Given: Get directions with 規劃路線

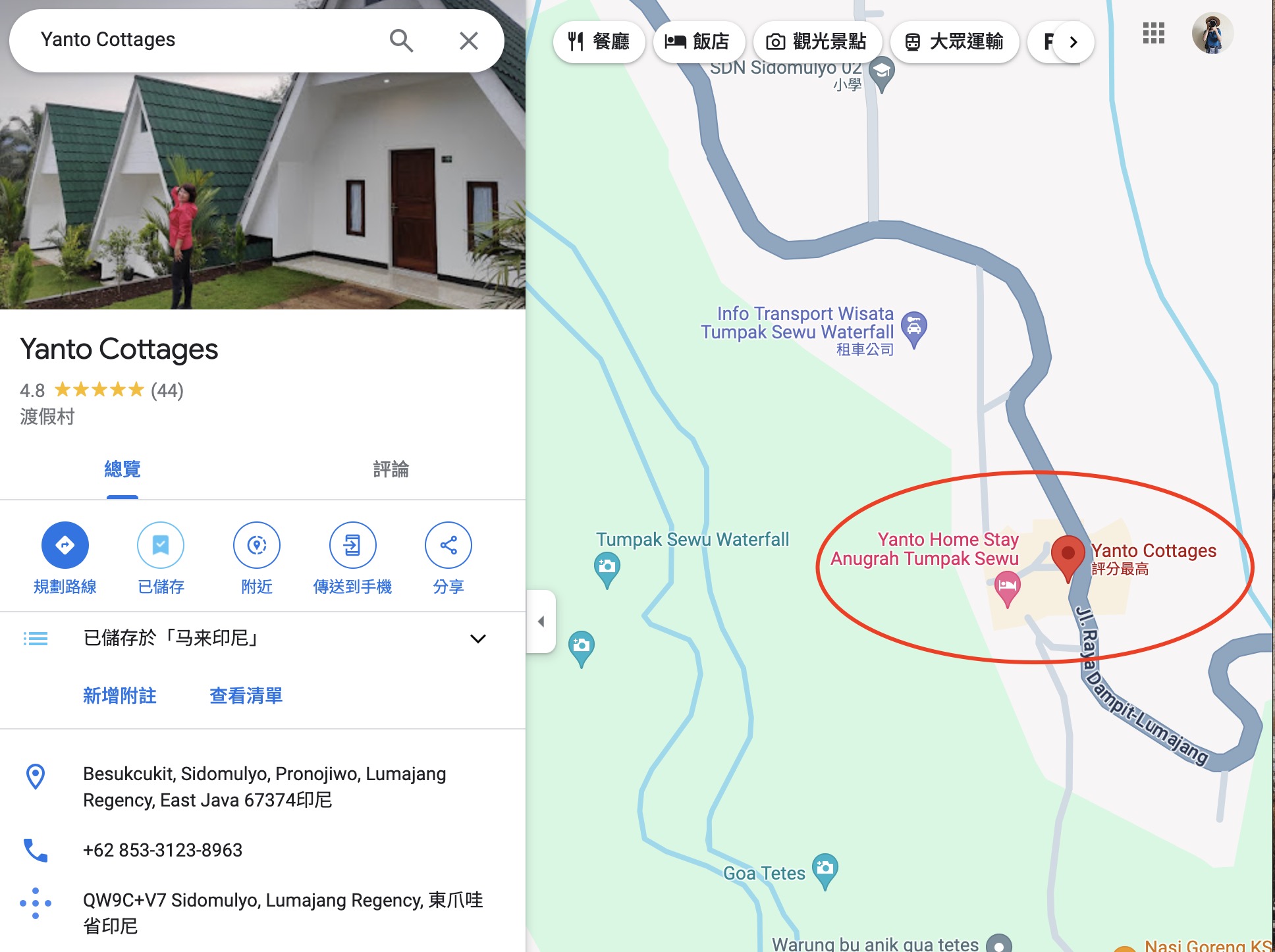Looking at the screenshot, I should coord(65,545).
